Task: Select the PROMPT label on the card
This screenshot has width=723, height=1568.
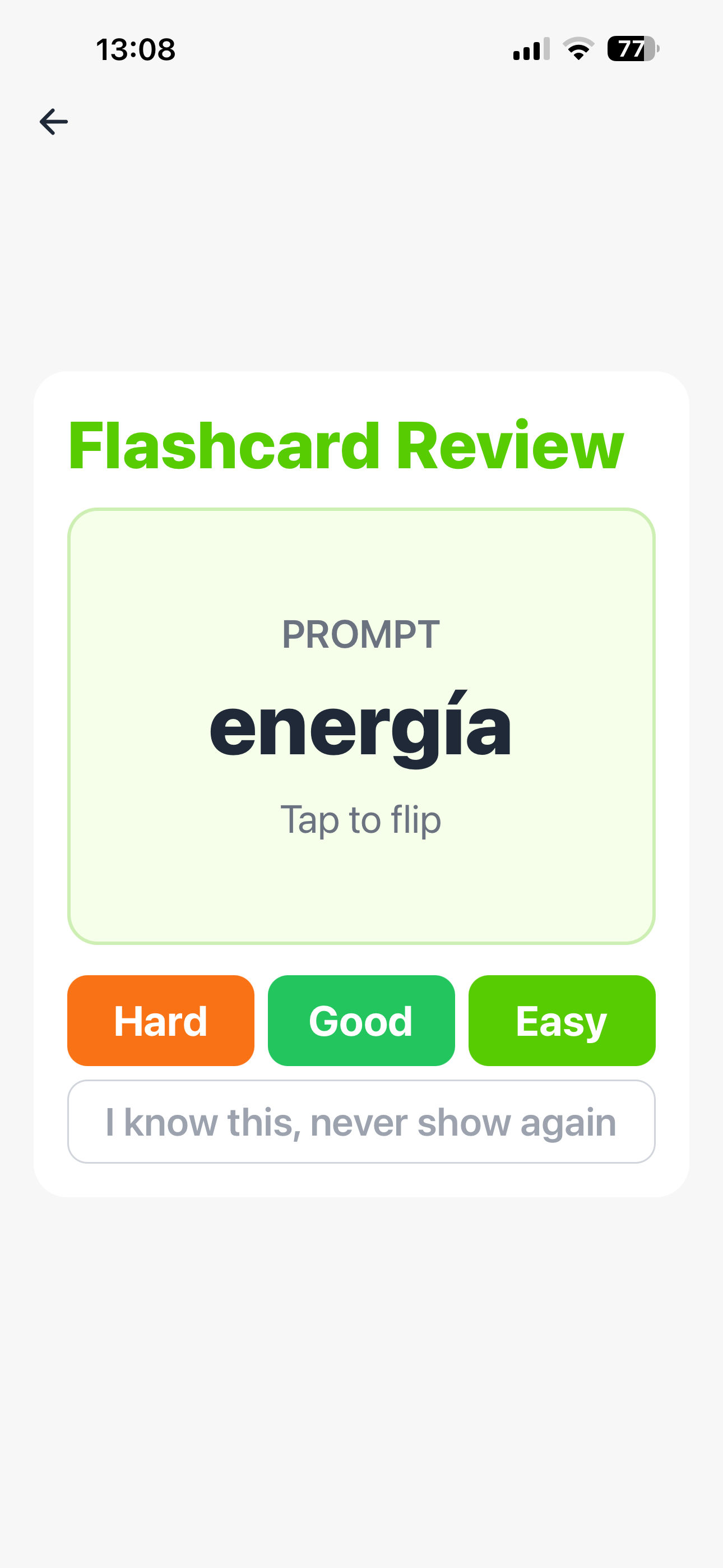Action: (361, 634)
